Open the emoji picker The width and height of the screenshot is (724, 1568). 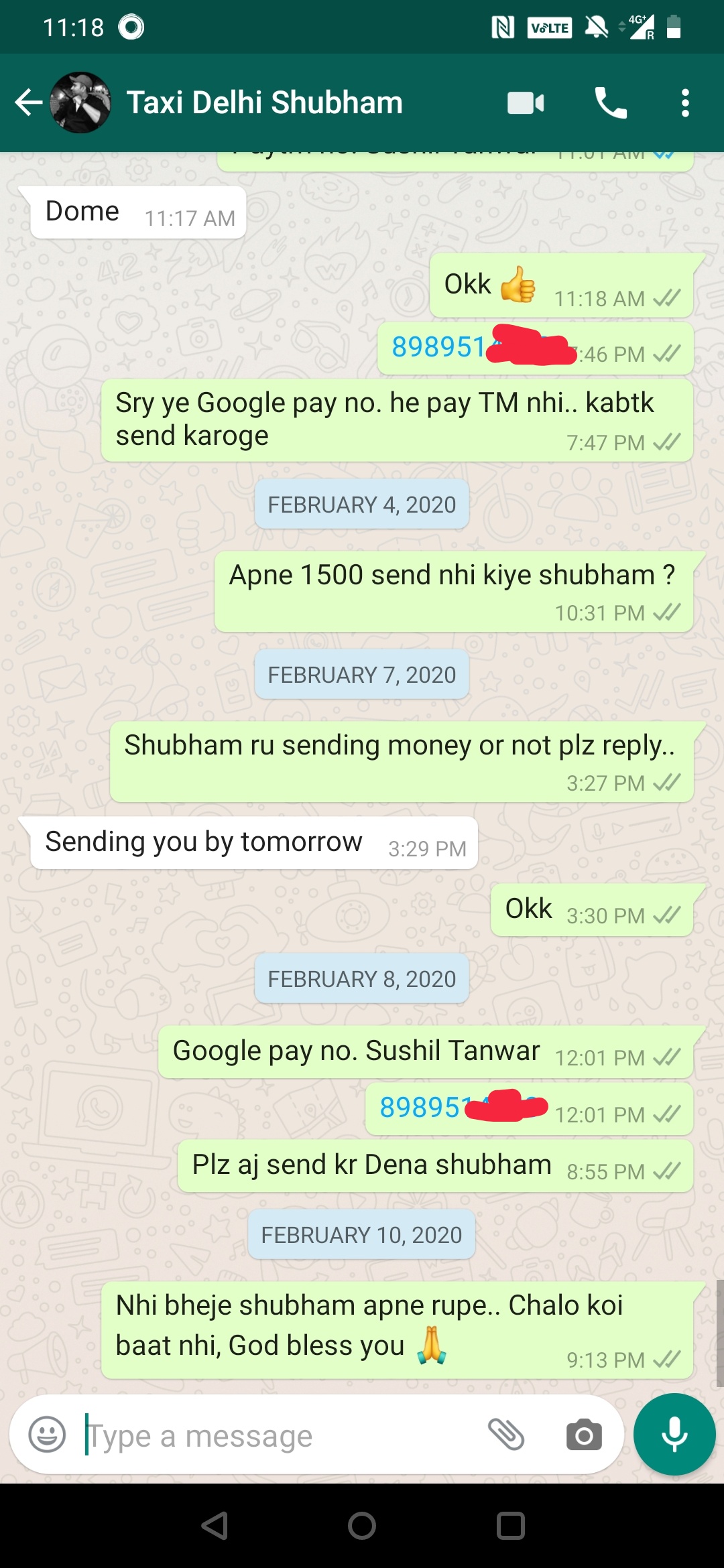pos(47,1435)
